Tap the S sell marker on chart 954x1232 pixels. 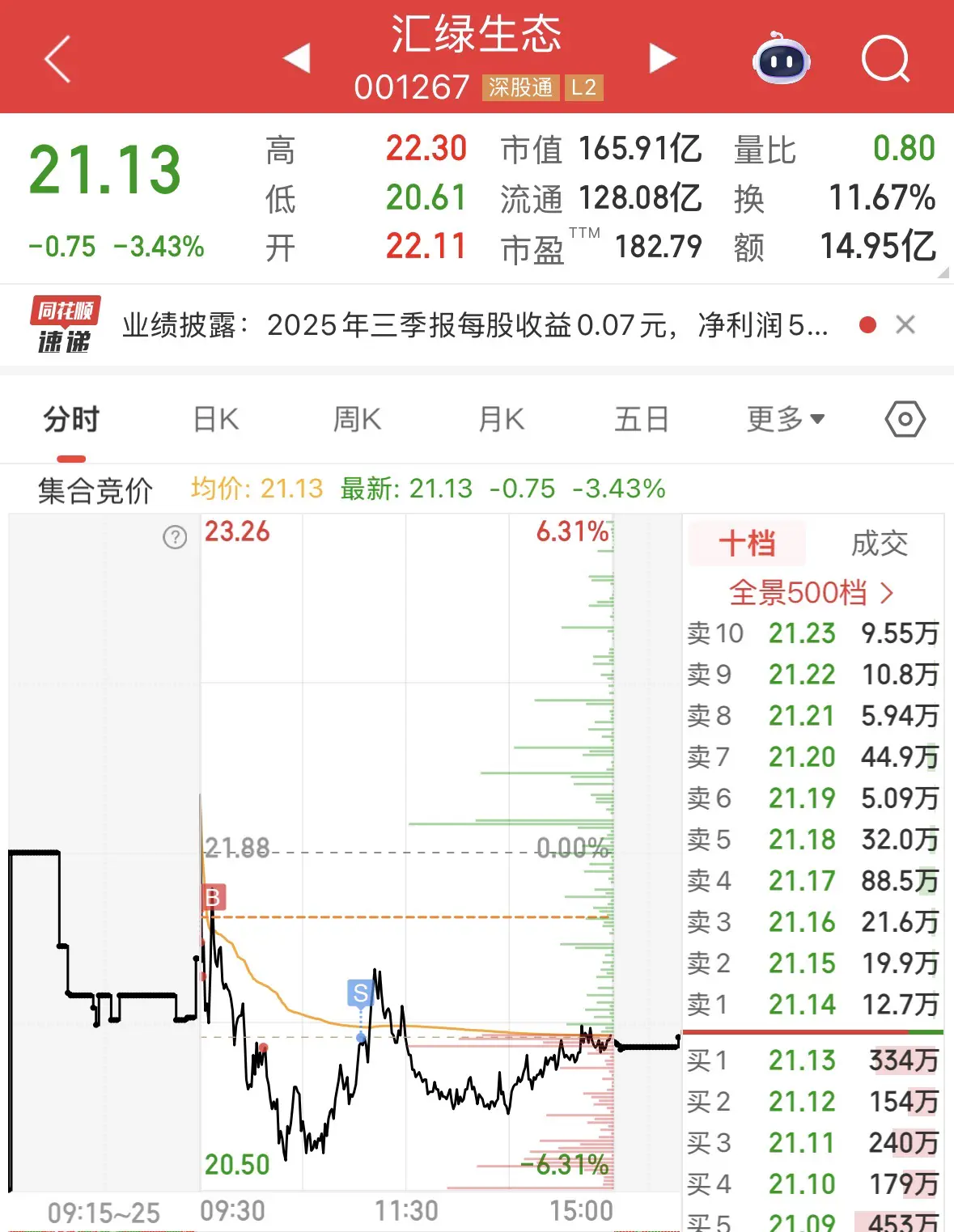(361, 993)
